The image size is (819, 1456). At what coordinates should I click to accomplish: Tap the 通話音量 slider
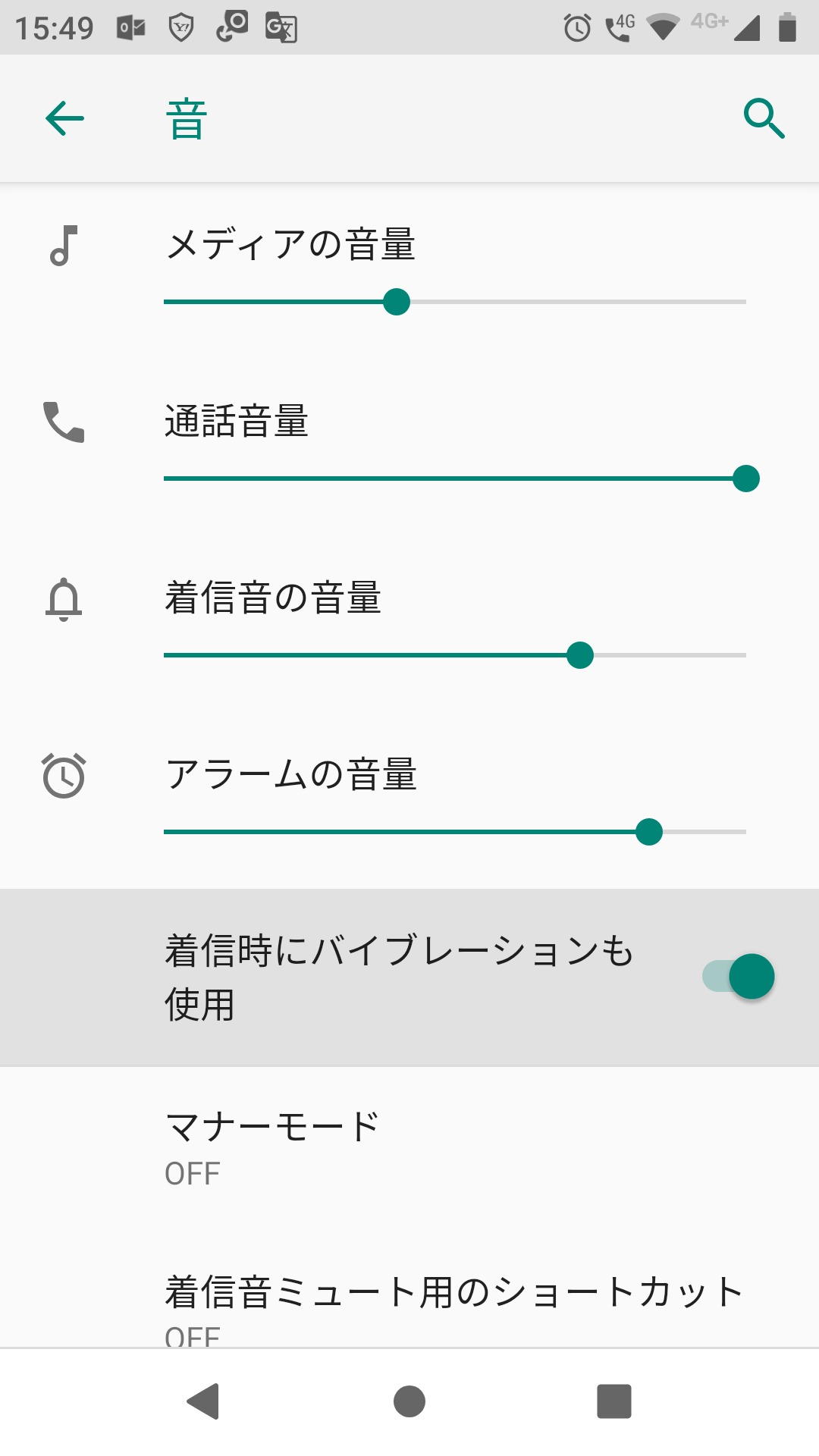tap(455, 479)
